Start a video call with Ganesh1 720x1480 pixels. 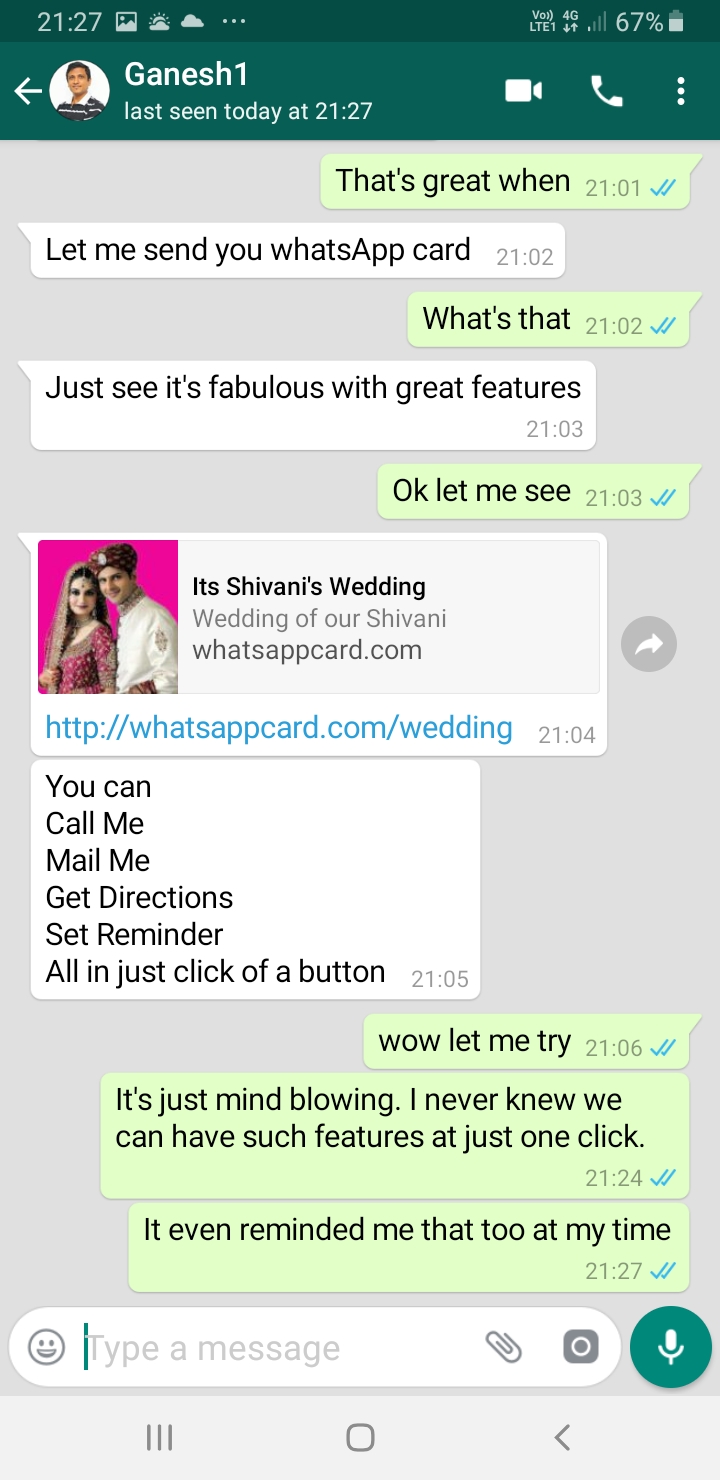click(x=523, y=92)
